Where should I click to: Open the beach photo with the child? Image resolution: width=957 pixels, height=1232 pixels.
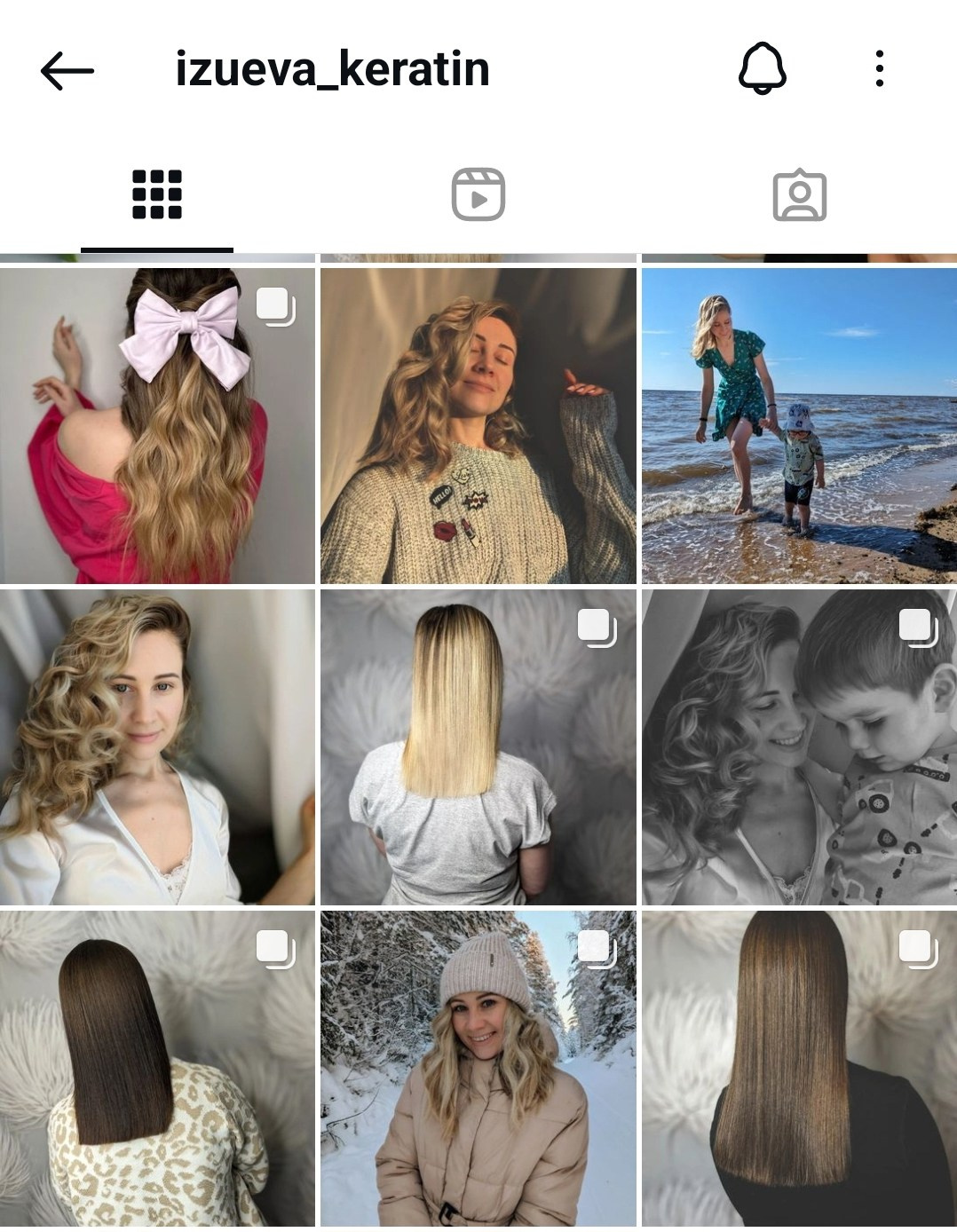pos(799,425)
